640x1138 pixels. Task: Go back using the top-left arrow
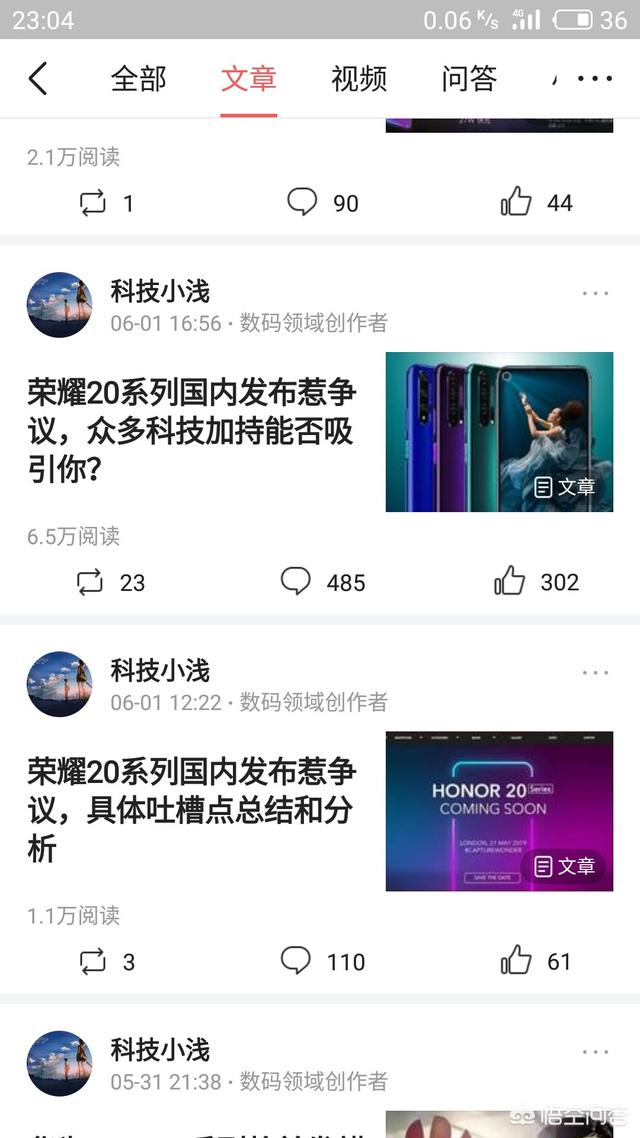pyautogui.click(x=38, y=78)
